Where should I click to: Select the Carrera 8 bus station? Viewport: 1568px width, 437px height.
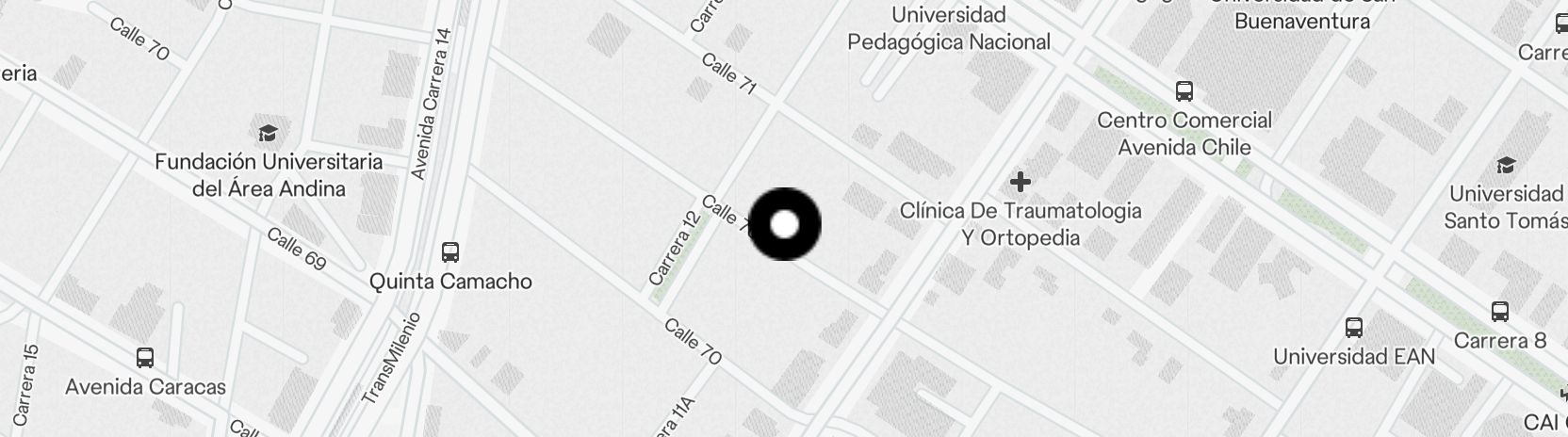pyautogui.click(x=1499, y=312)
